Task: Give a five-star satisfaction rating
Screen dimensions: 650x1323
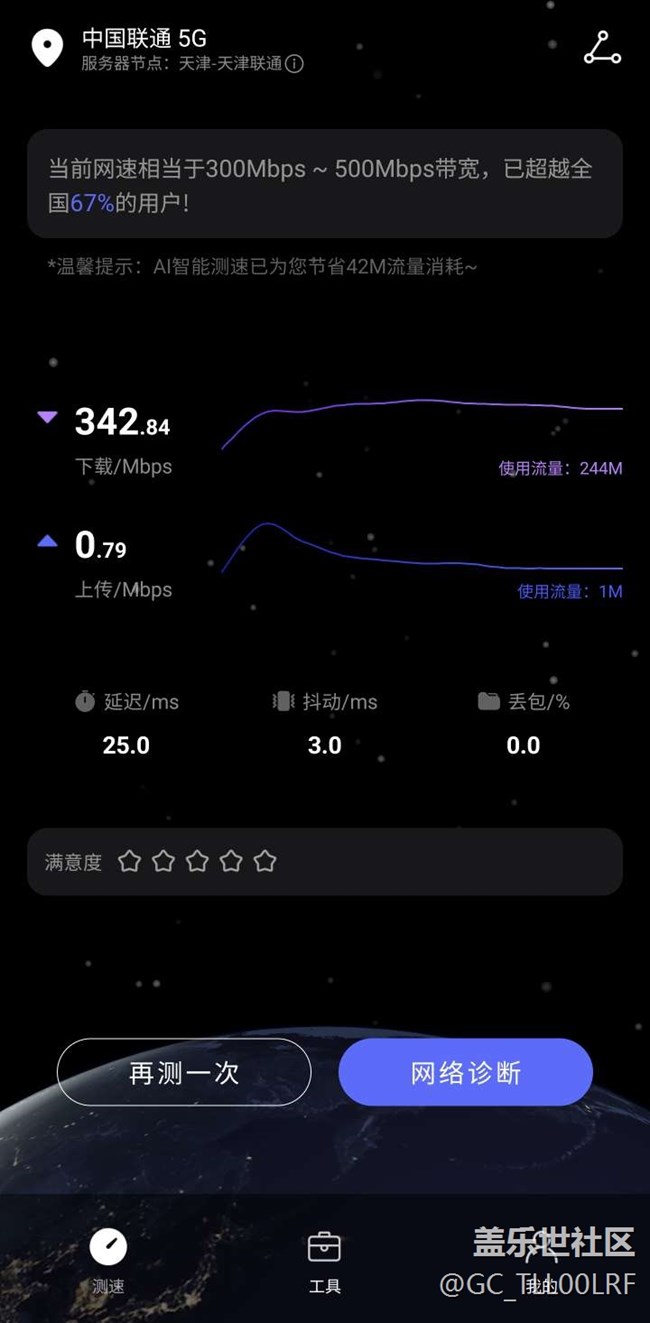Action: point(265,861)
